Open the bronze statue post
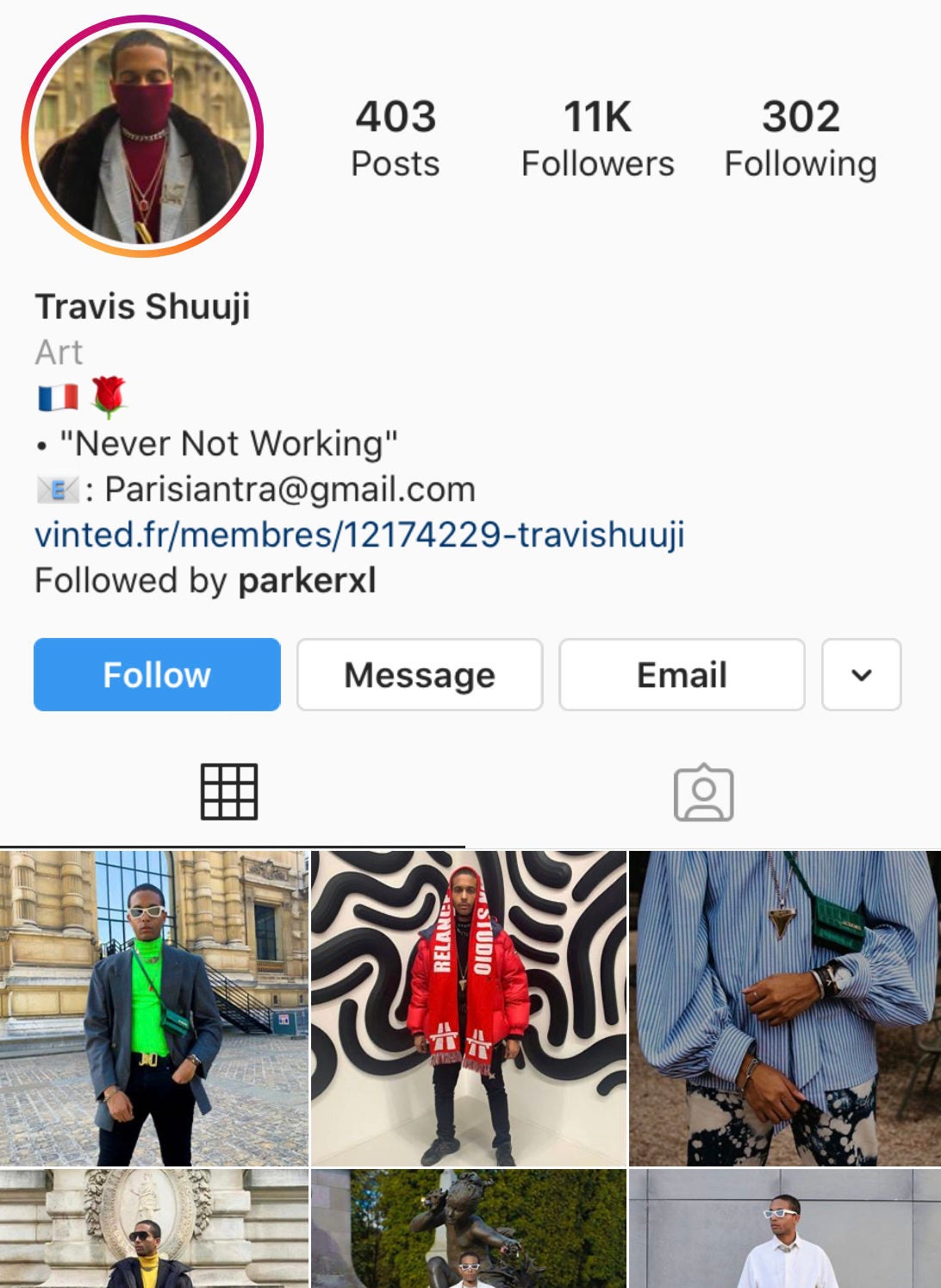This screenshot has width=941, height=1288. click(469, 1229)
